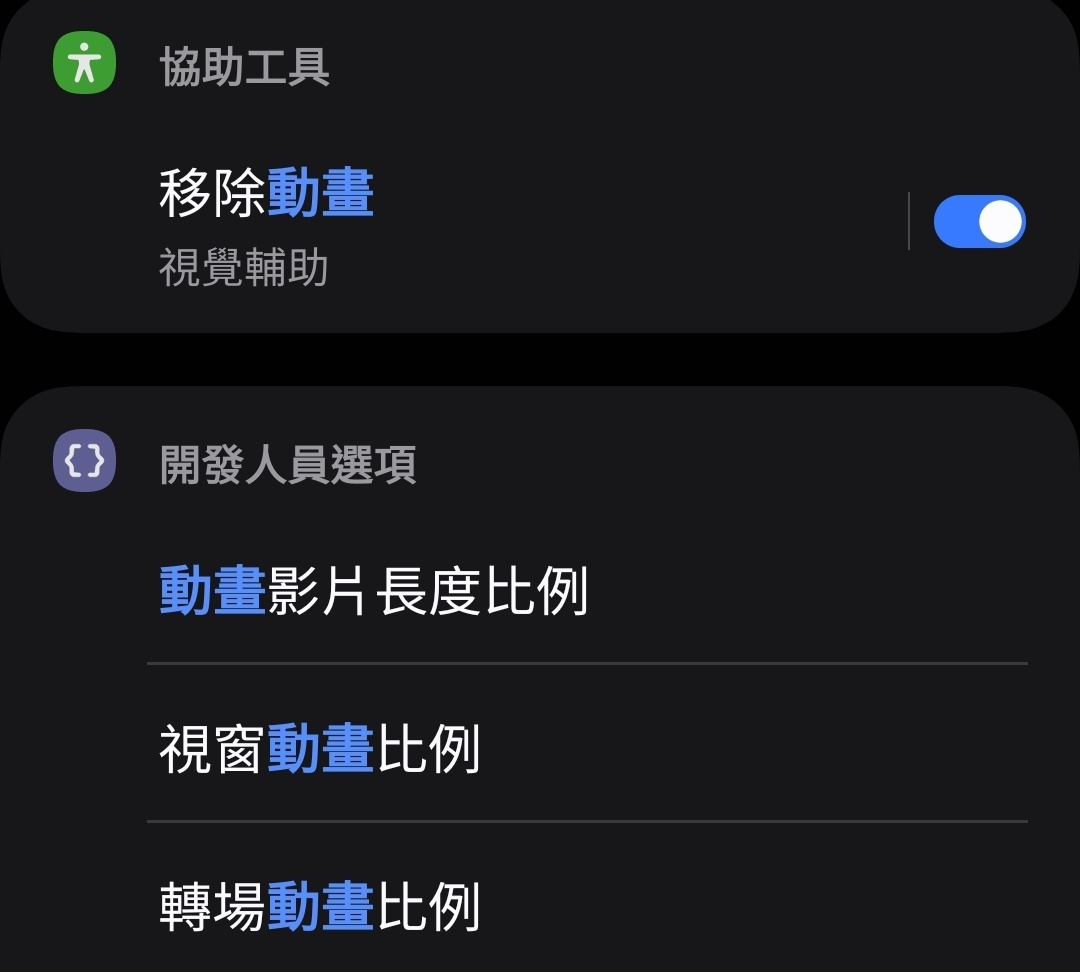Open 視窗動畫比例 setting
Image resolution: width=1080 pixels, height=972 pixels.
(320, 749)
